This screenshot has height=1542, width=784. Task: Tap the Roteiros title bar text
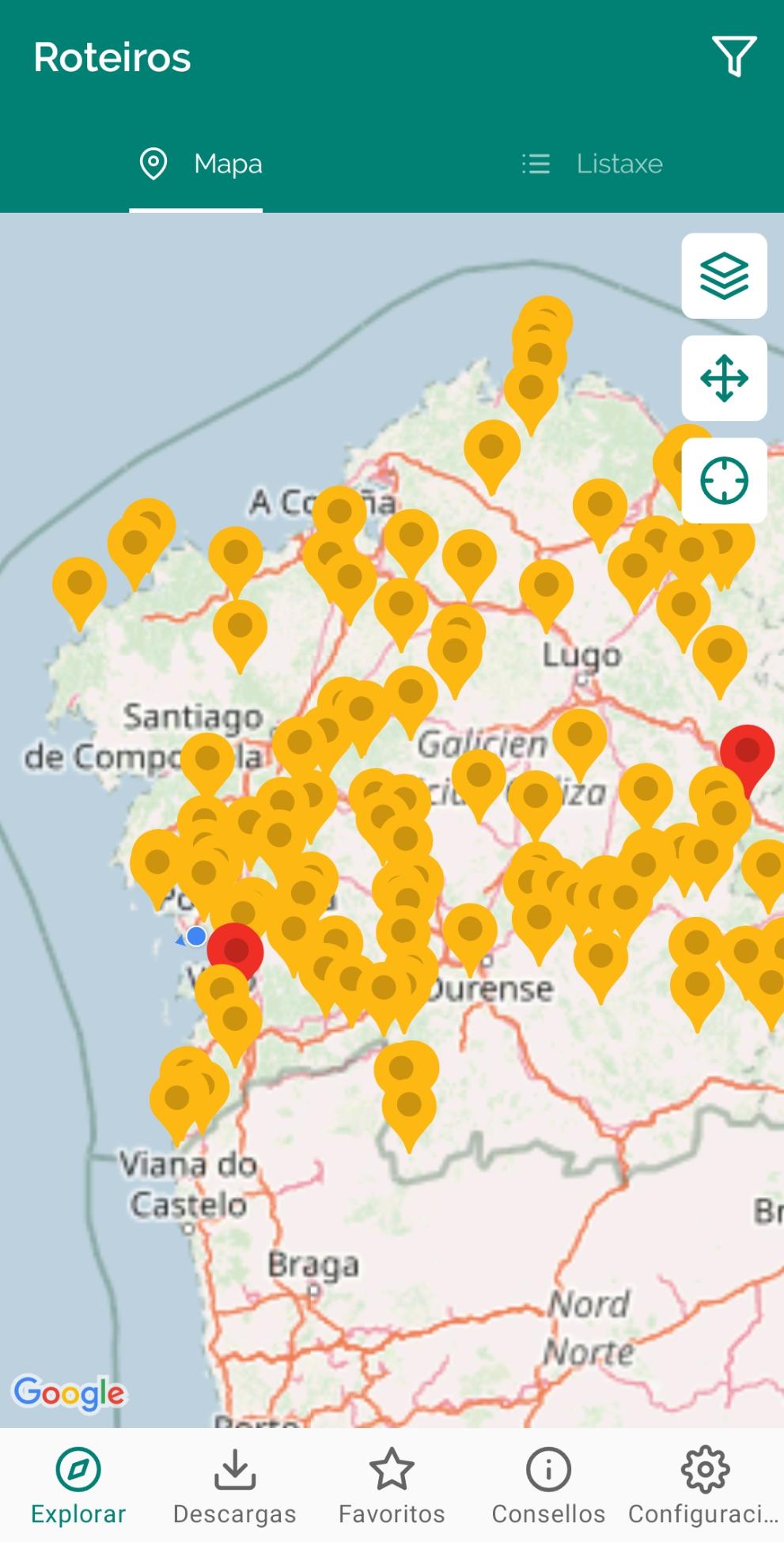(112, 56)
